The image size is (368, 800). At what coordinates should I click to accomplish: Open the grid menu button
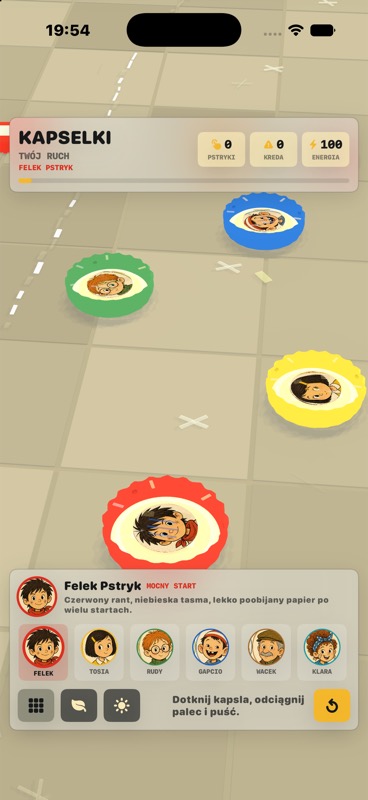tap(36, 705)
